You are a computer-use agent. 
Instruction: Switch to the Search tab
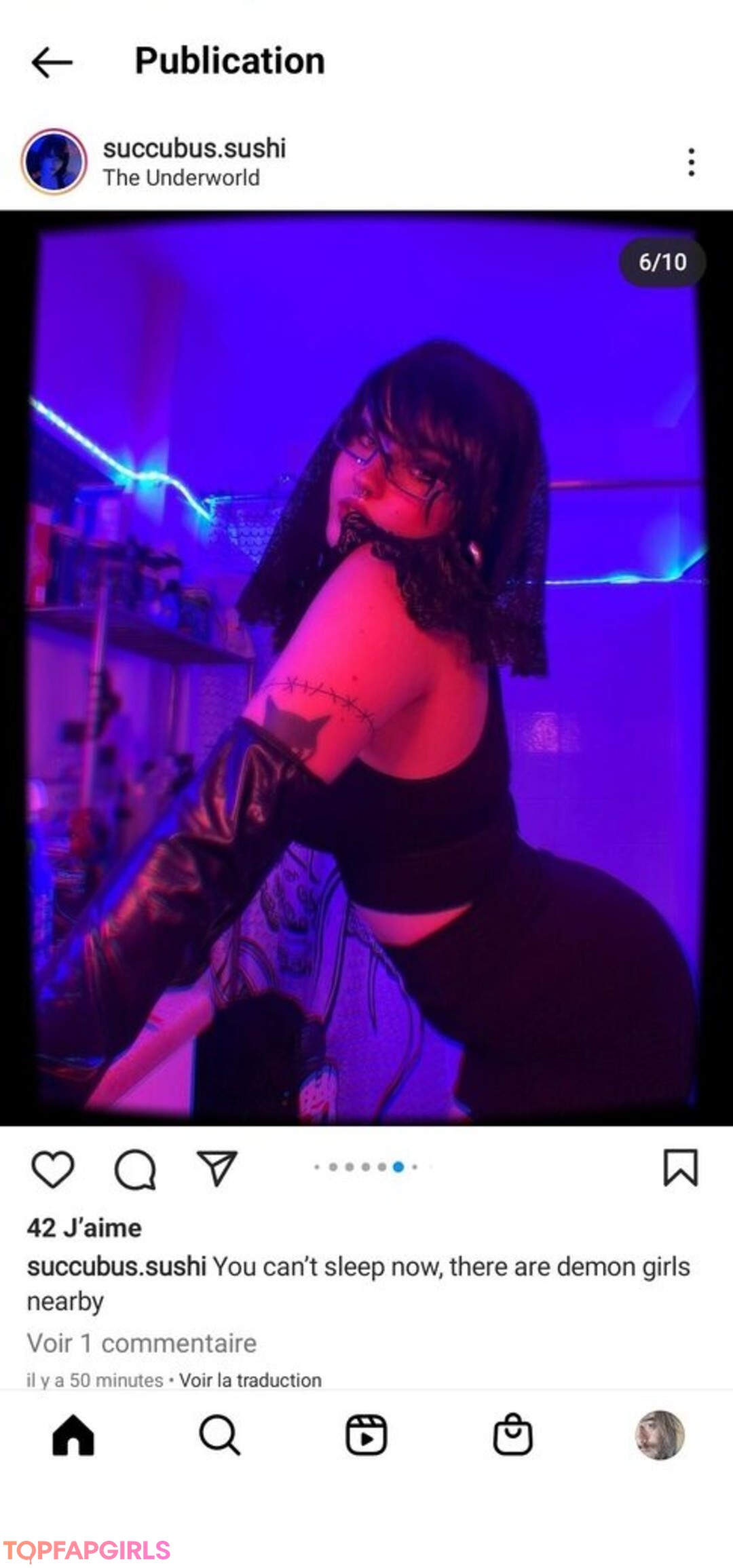pyautogui.click(x=219, y=1436)
